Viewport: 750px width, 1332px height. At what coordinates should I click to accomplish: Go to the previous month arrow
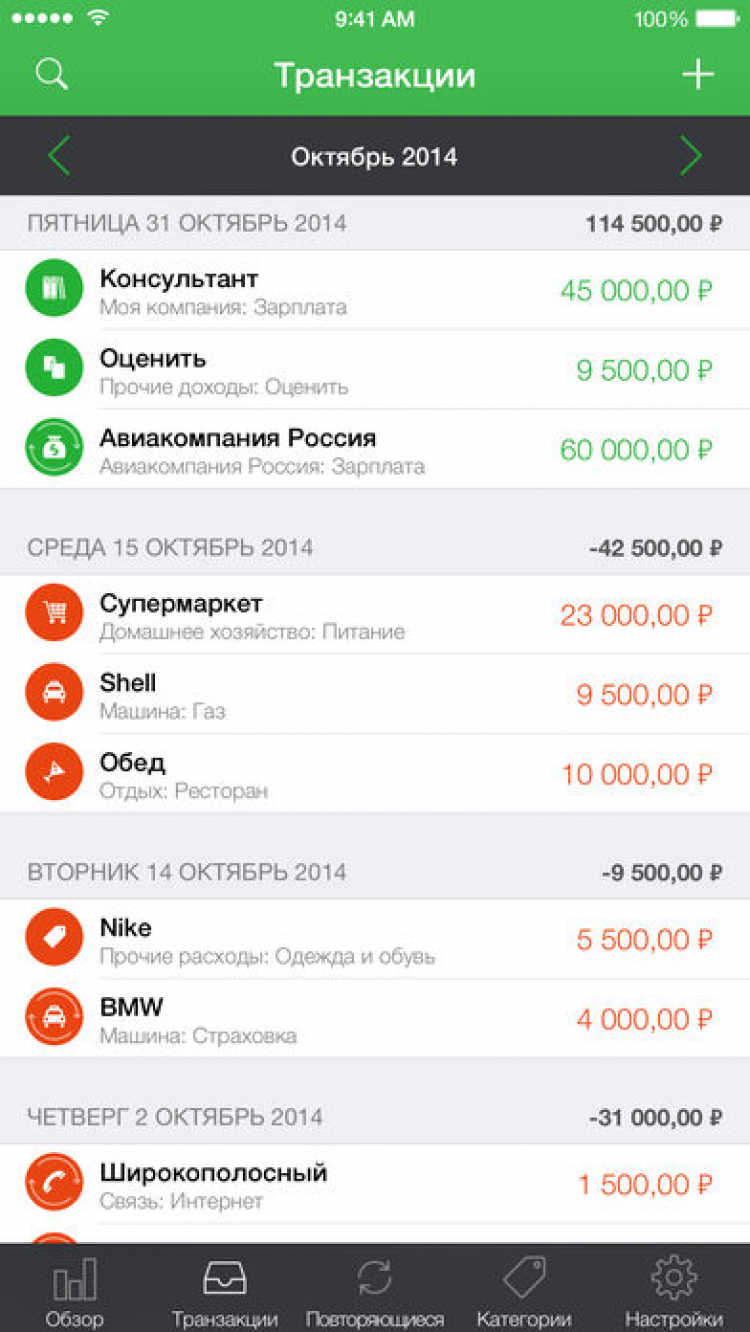click(59, 156)
